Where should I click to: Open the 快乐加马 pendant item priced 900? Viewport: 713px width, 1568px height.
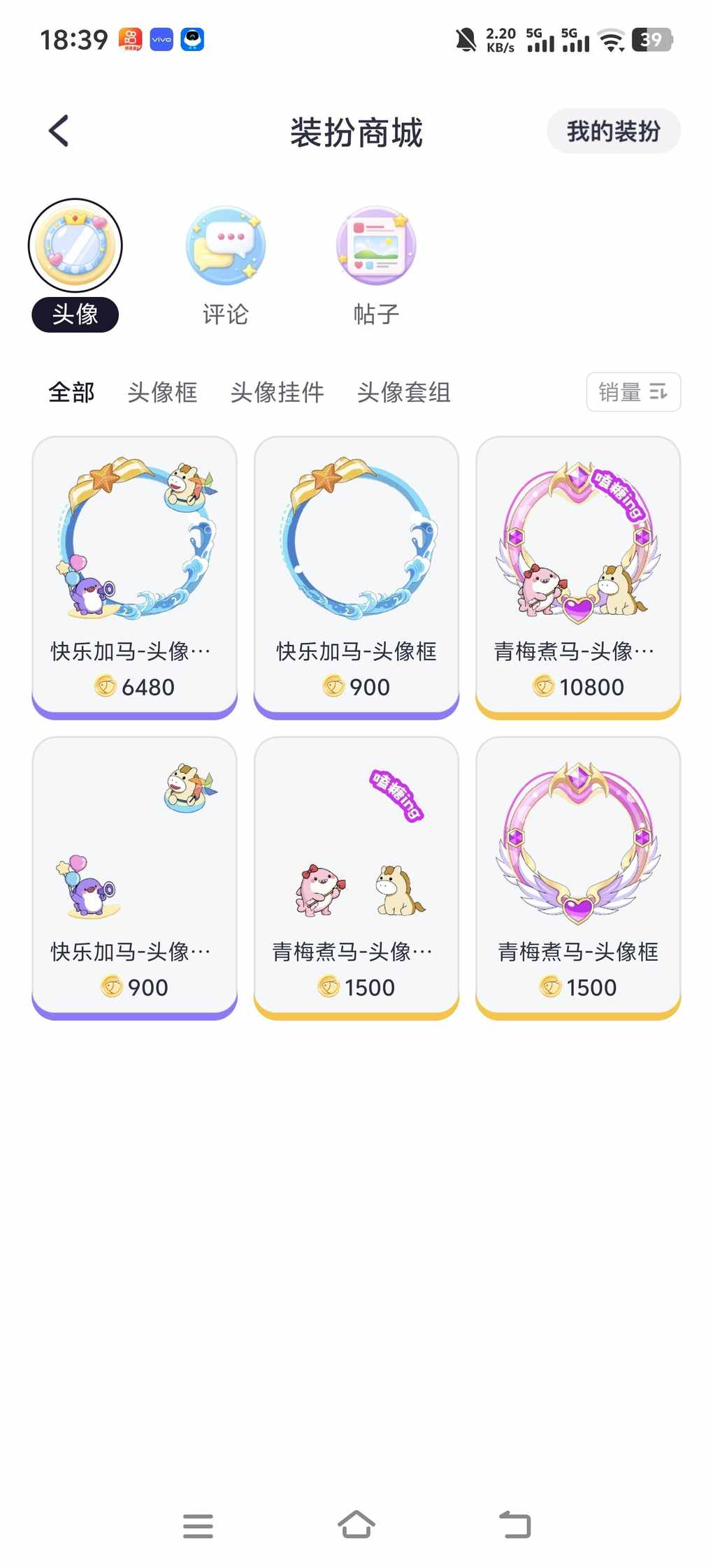click(134, 877)
